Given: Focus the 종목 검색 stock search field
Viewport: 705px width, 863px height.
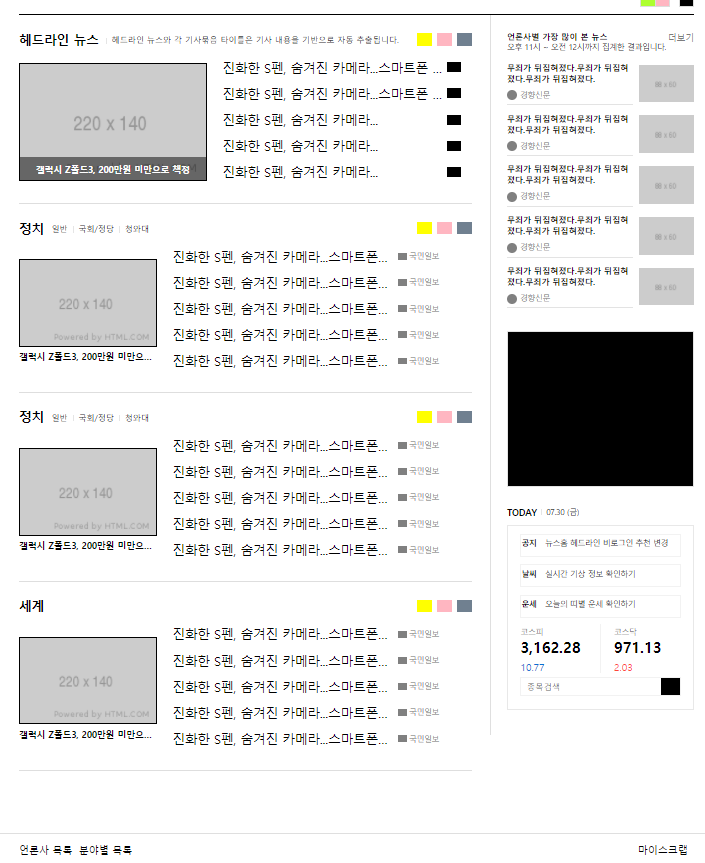Looking at the screenshot, I should [x=589, y=686].
